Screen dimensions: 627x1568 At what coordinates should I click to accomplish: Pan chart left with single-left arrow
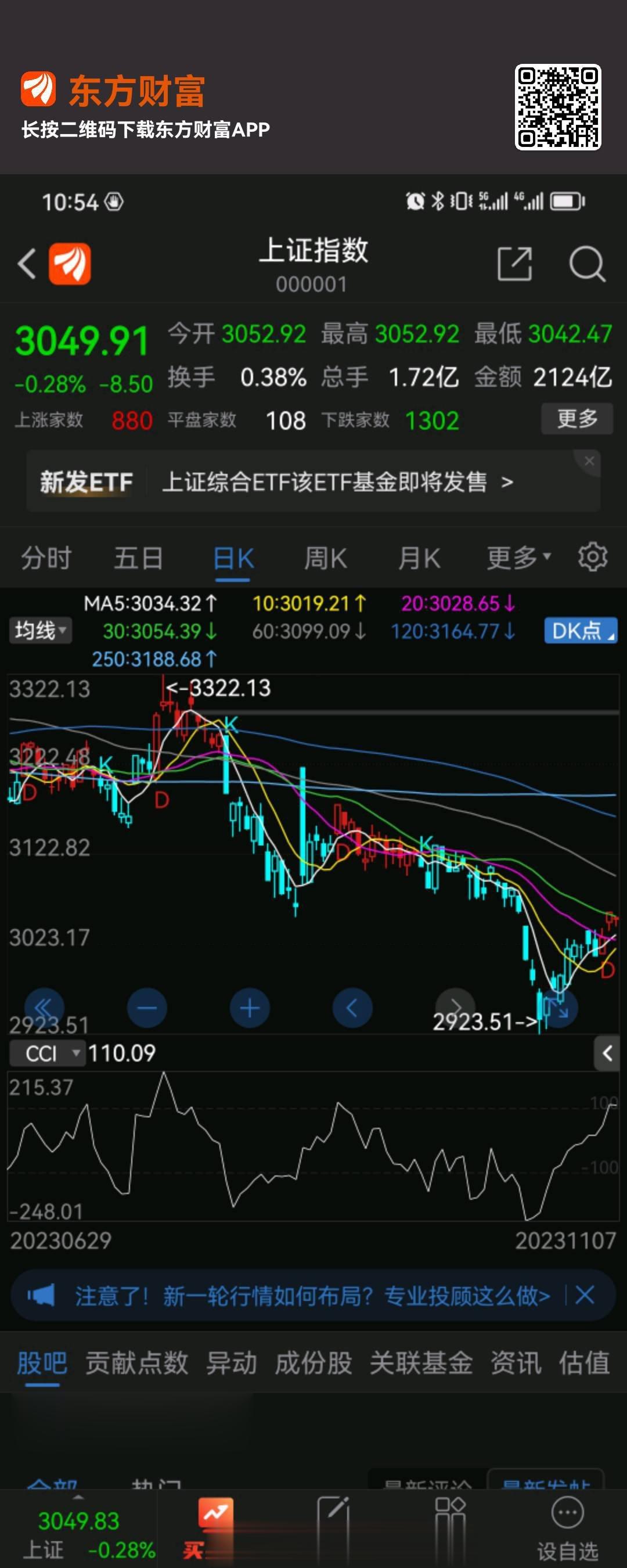353,1008
